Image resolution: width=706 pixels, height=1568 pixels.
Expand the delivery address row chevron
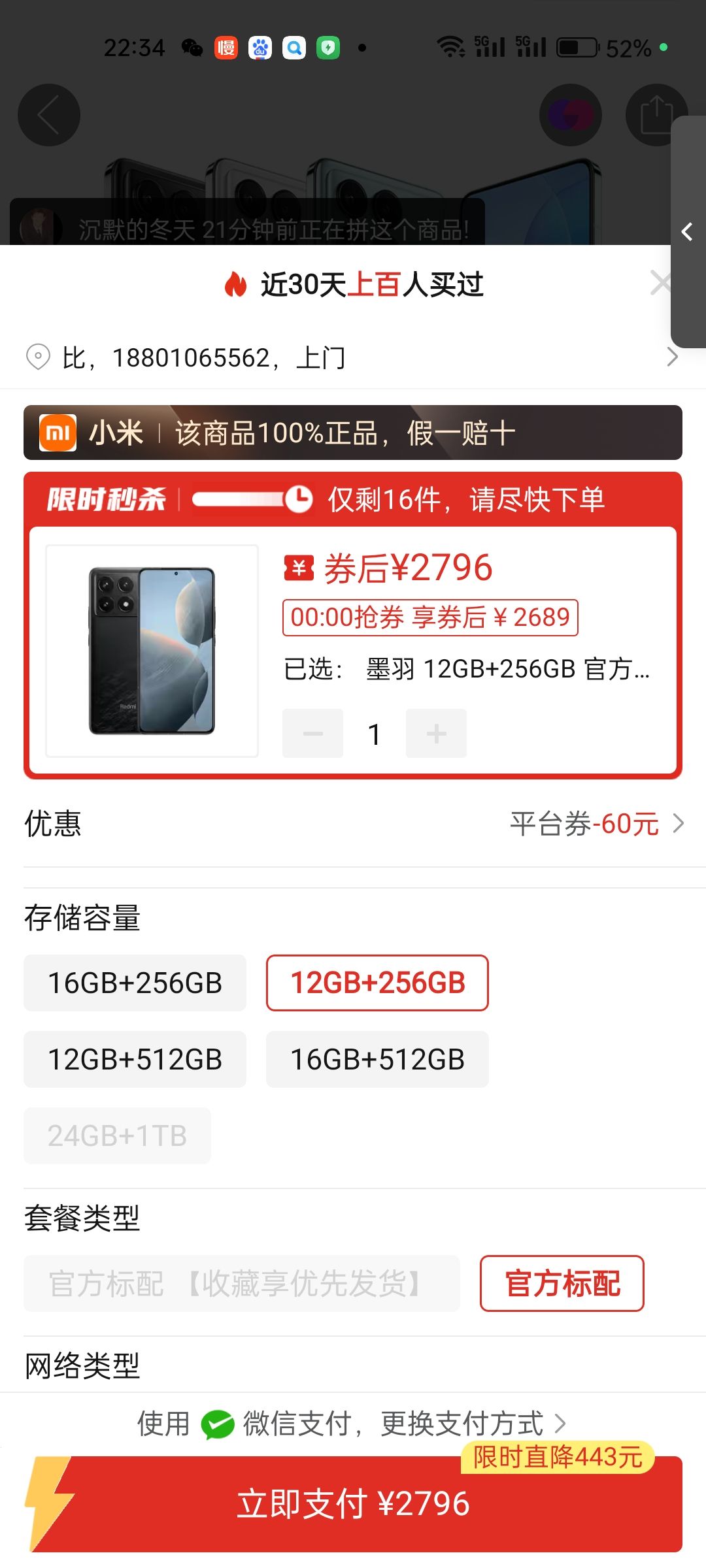pyautogui.click(x=673, y=357)
